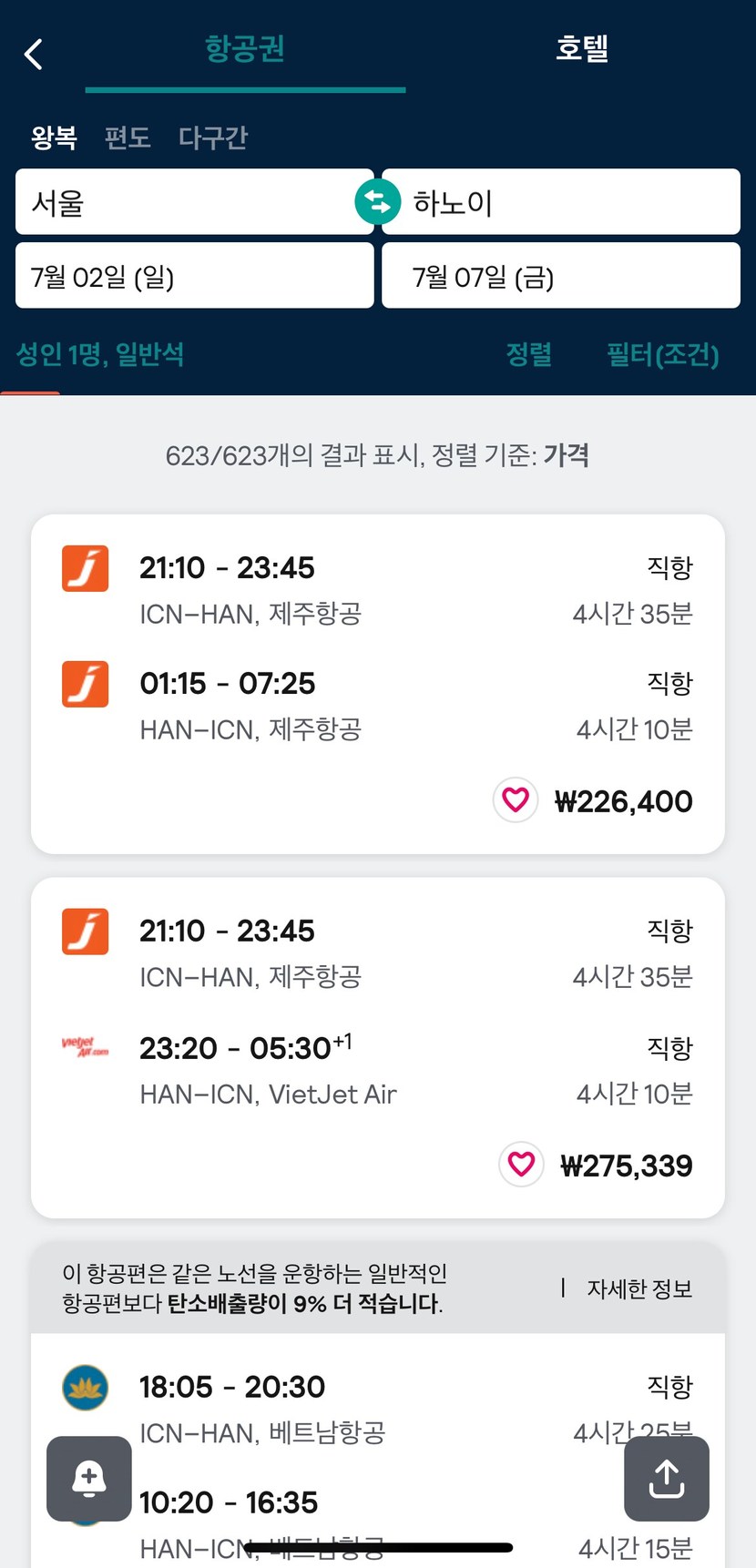Share these search results

point(667,1479)
